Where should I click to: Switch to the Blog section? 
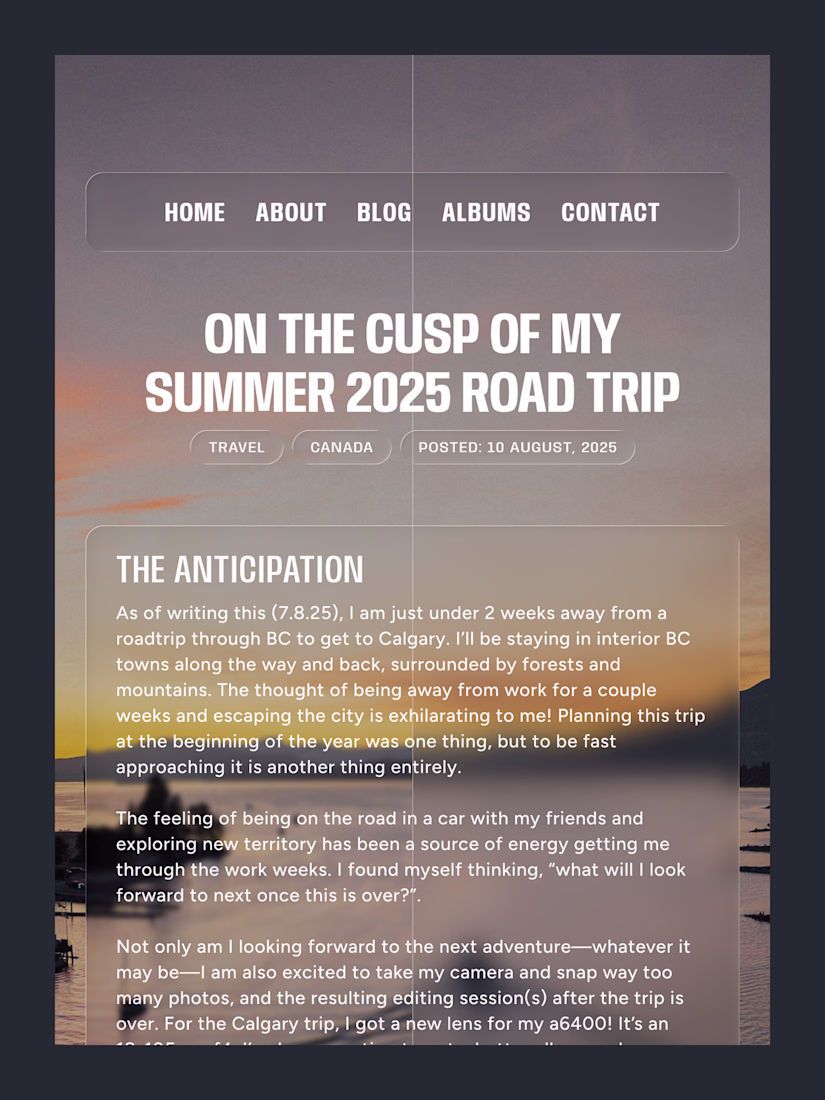click(x=384, y=212)
